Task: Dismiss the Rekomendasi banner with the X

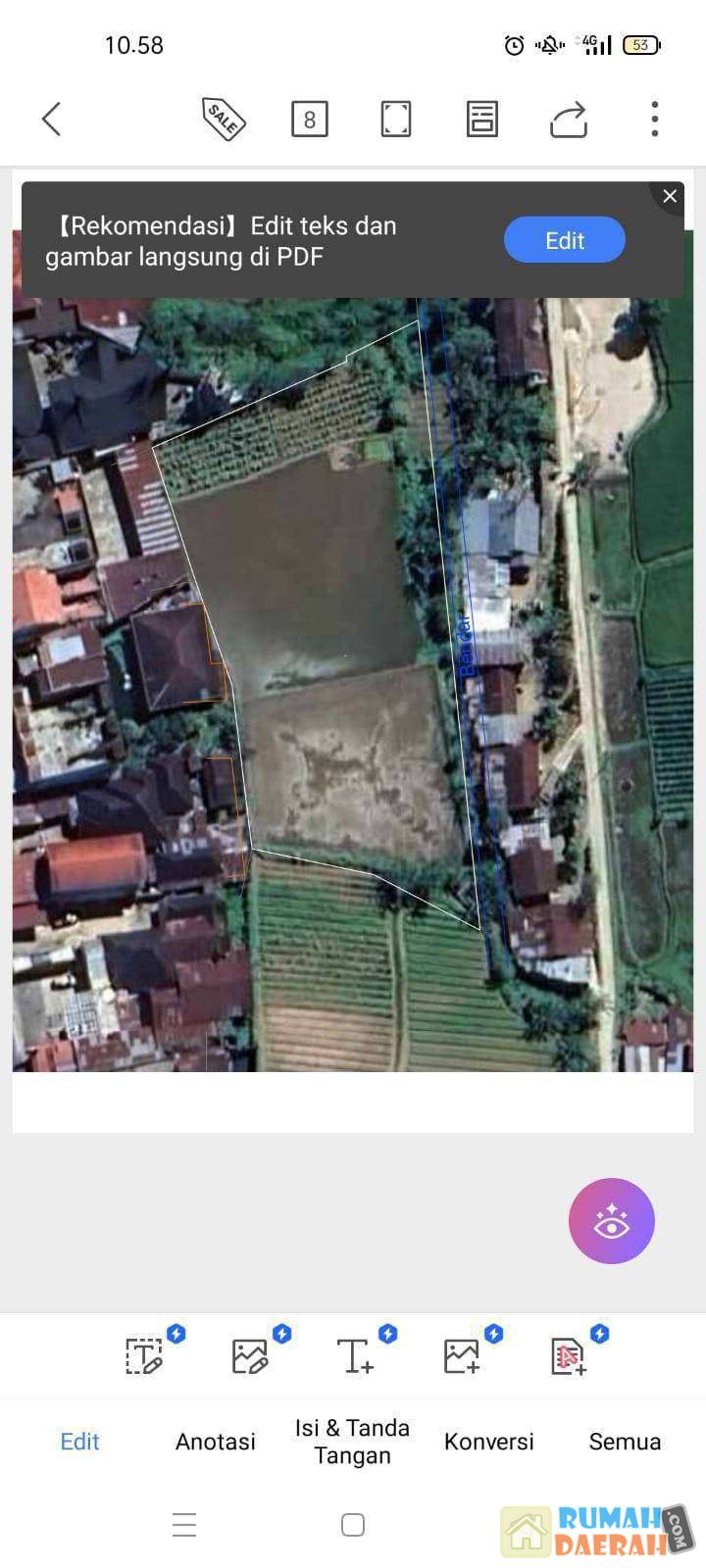Action: [x=670, y=196]
